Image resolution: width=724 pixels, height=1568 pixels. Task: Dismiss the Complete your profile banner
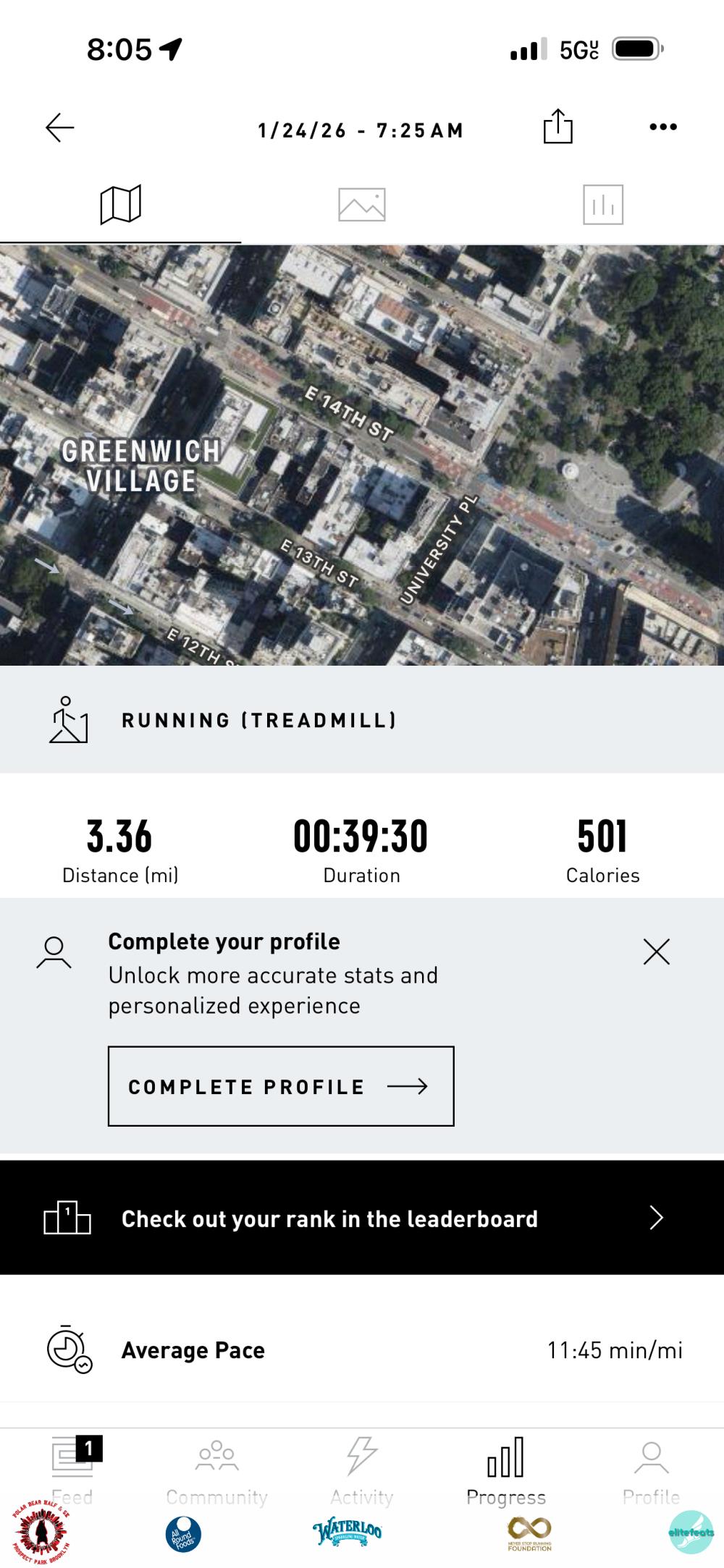pos(656,952)
